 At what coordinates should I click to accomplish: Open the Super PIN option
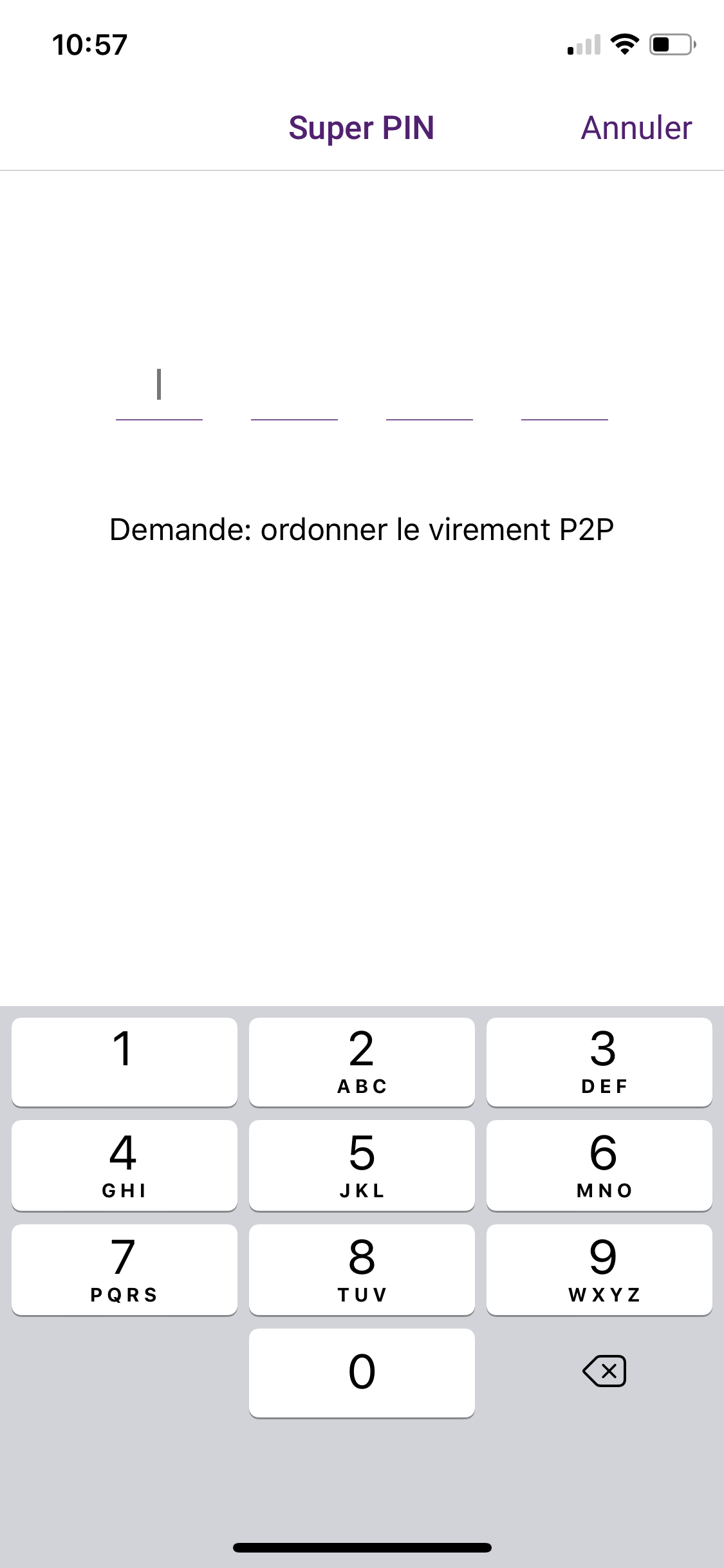tap(362, 127)
